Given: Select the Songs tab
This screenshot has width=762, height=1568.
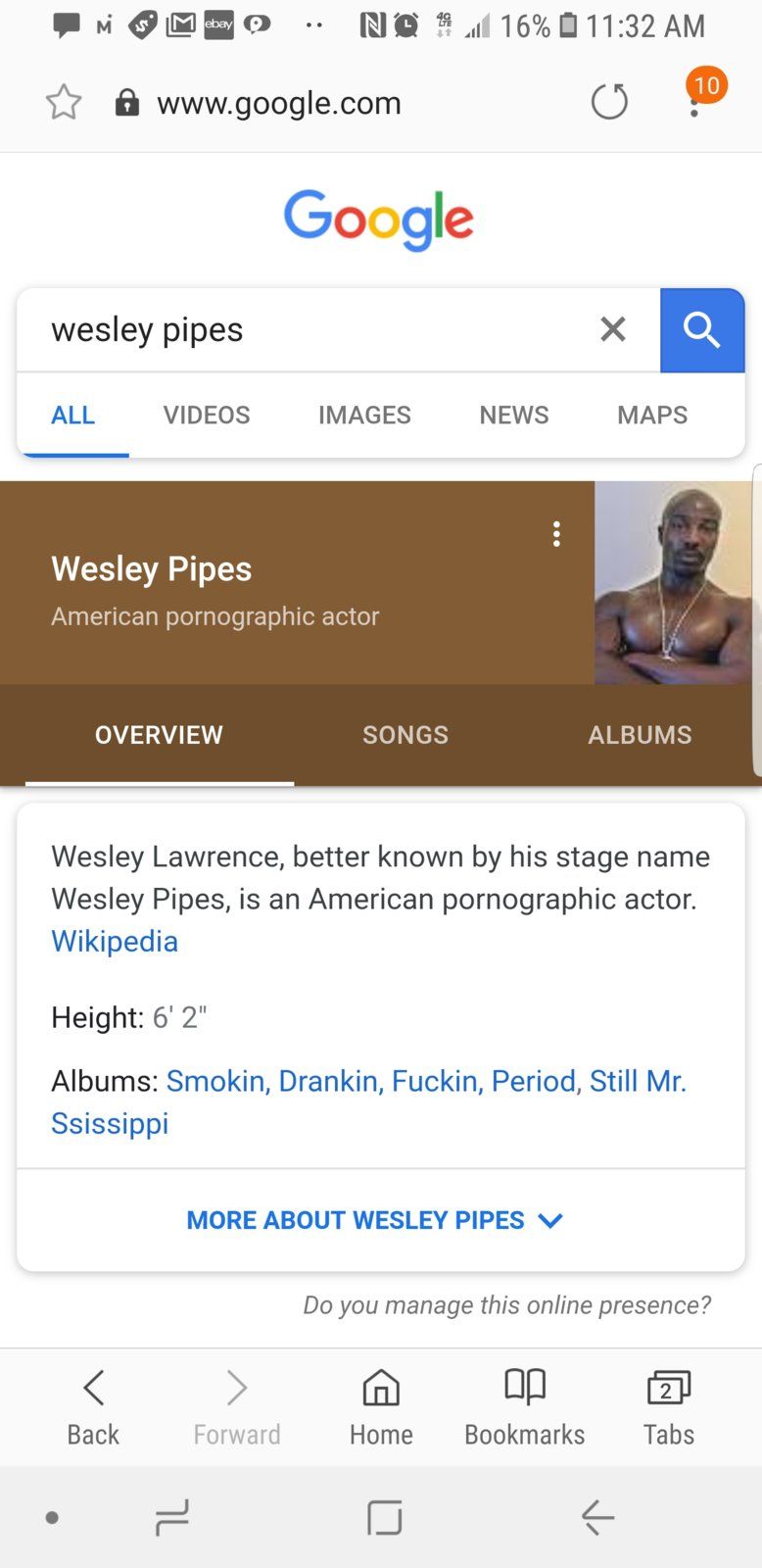Looking at the screenshot, I should click(x=405, y=735).
